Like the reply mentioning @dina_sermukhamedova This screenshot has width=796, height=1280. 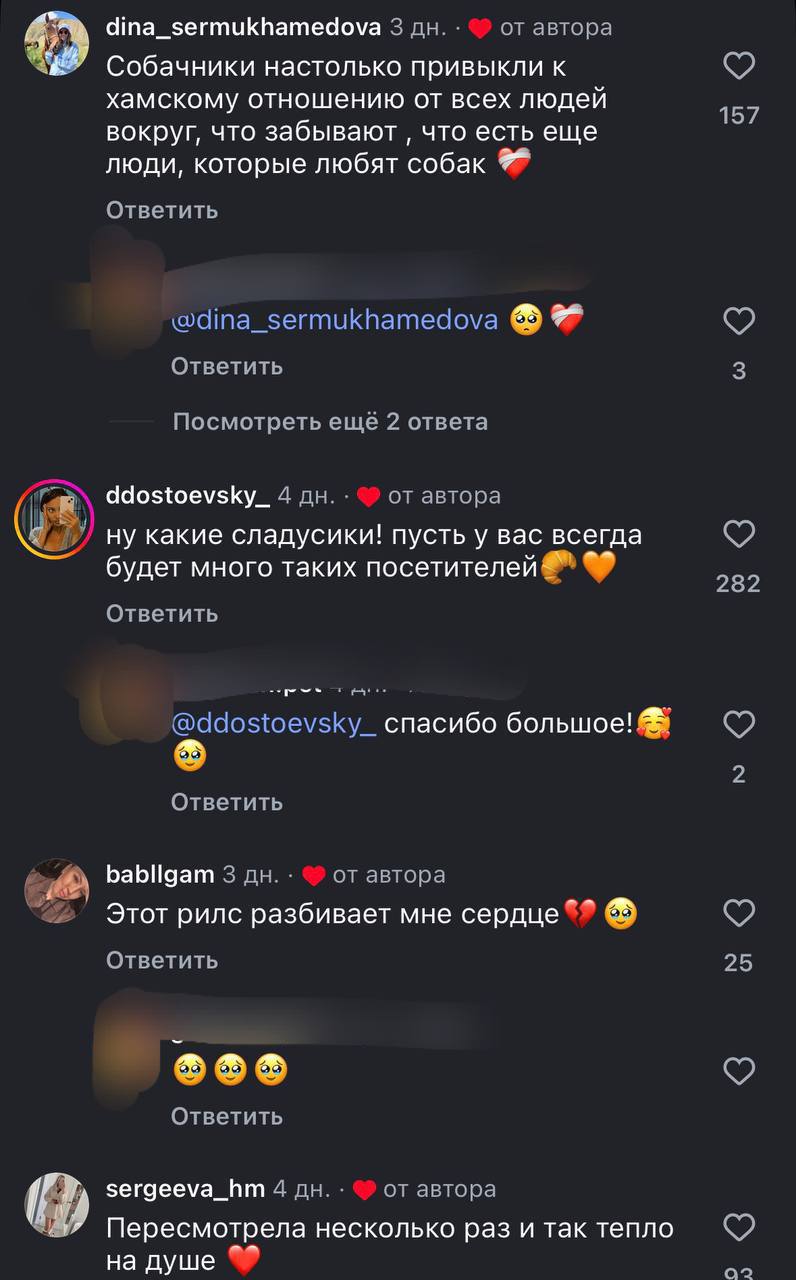(x=738, y=321)
